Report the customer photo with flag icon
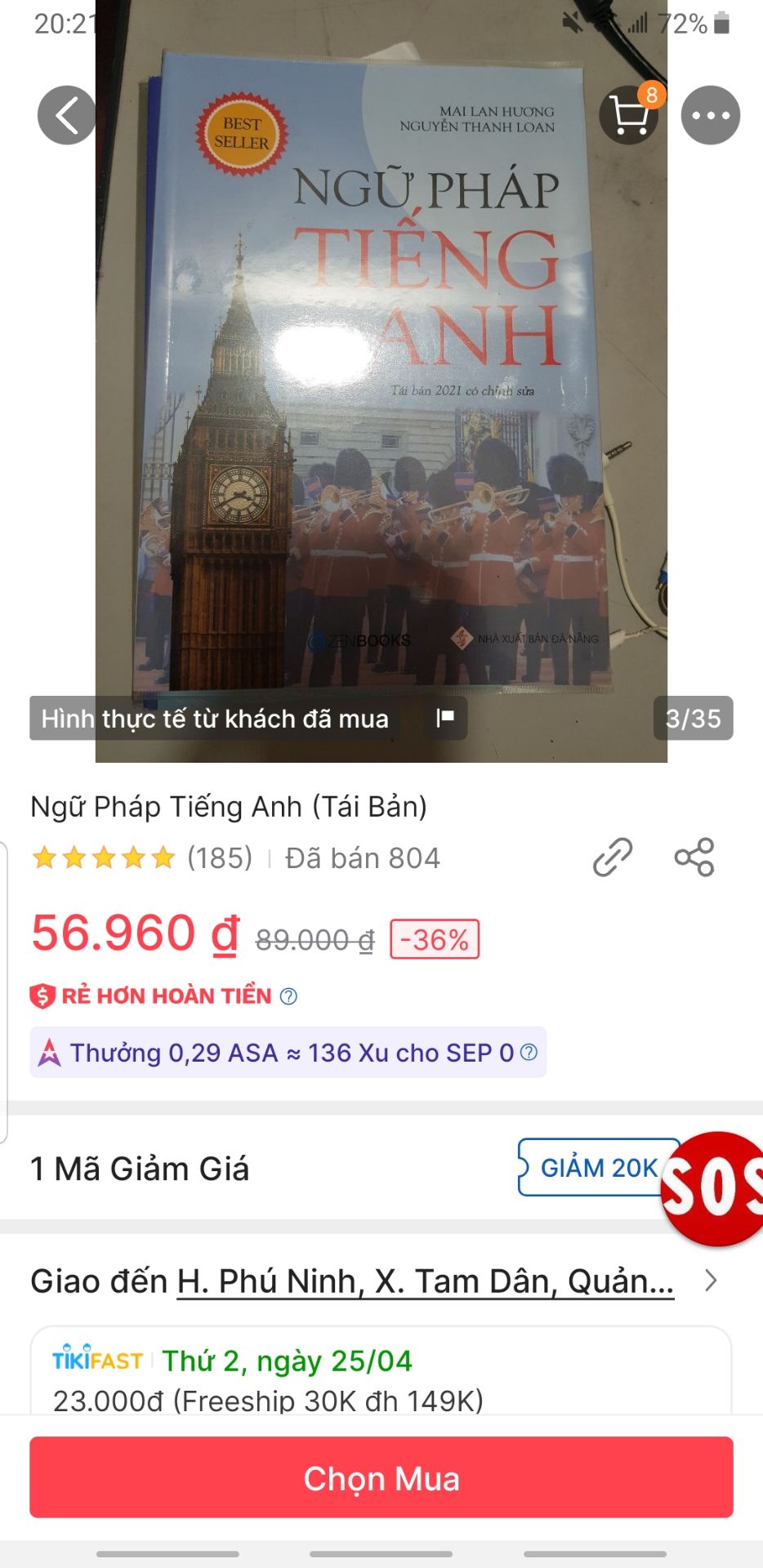Image resolution: width=763 pixels, height=1568 pixels. [x=445, y=718]
